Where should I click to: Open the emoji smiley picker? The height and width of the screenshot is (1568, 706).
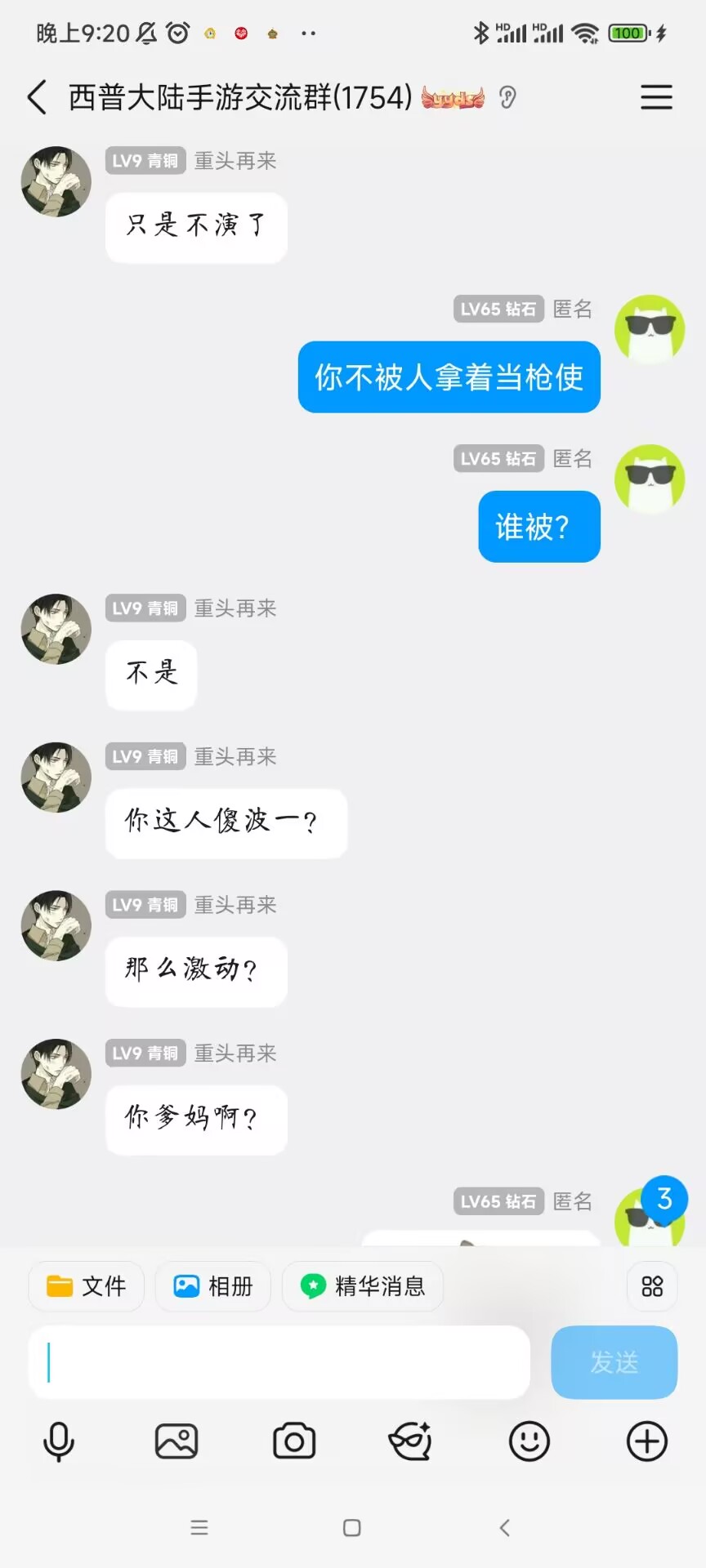(x=529, y=1441)
